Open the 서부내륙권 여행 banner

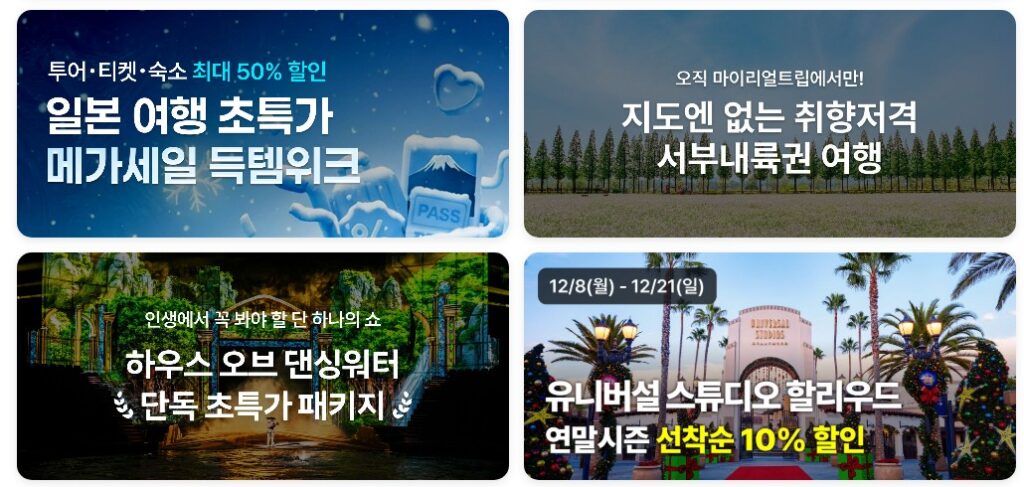769,123
